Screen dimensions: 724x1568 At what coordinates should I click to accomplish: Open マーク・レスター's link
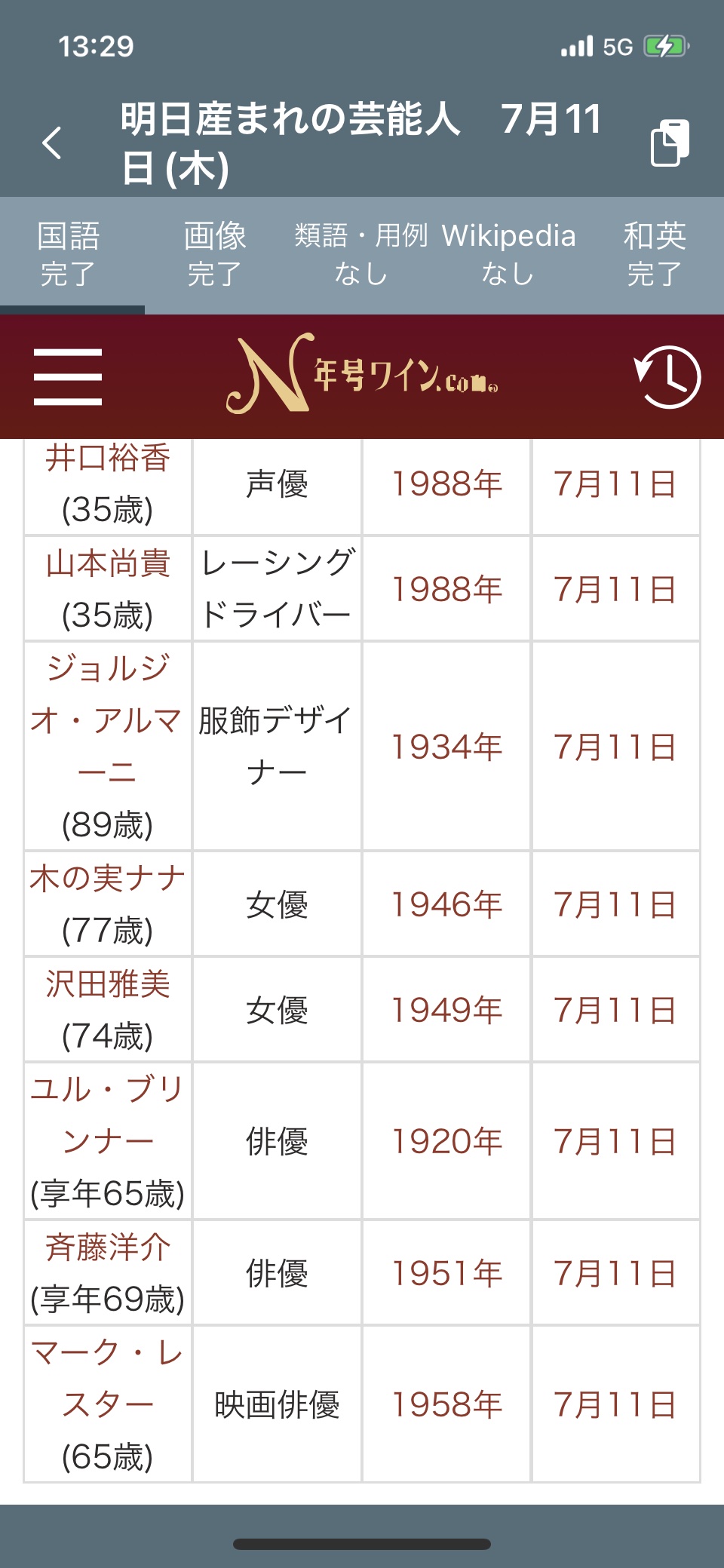click(x=108, y=1379)
